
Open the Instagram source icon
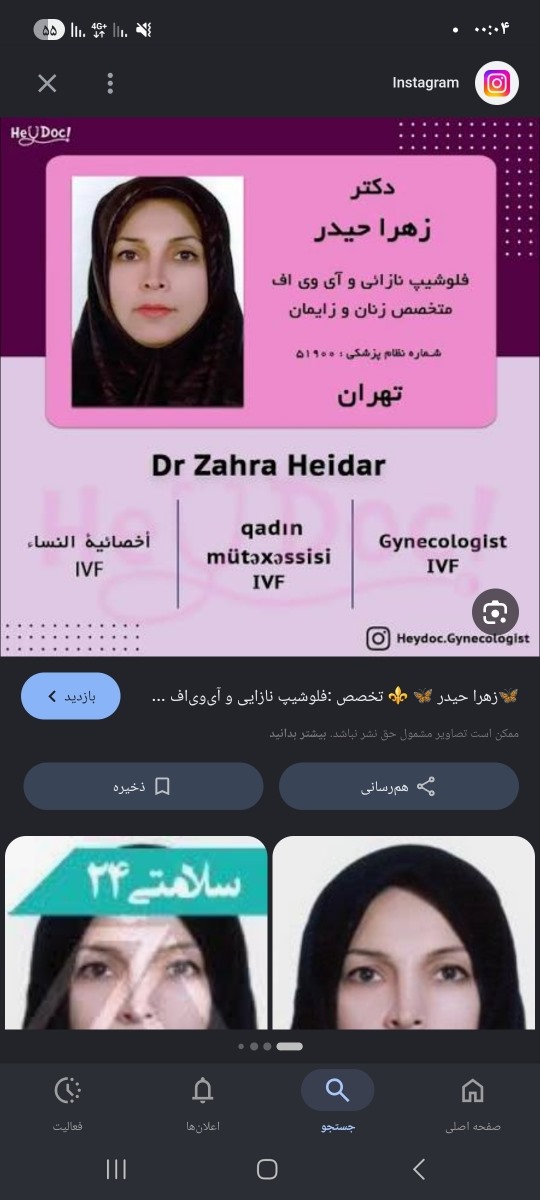coord(496,83)
